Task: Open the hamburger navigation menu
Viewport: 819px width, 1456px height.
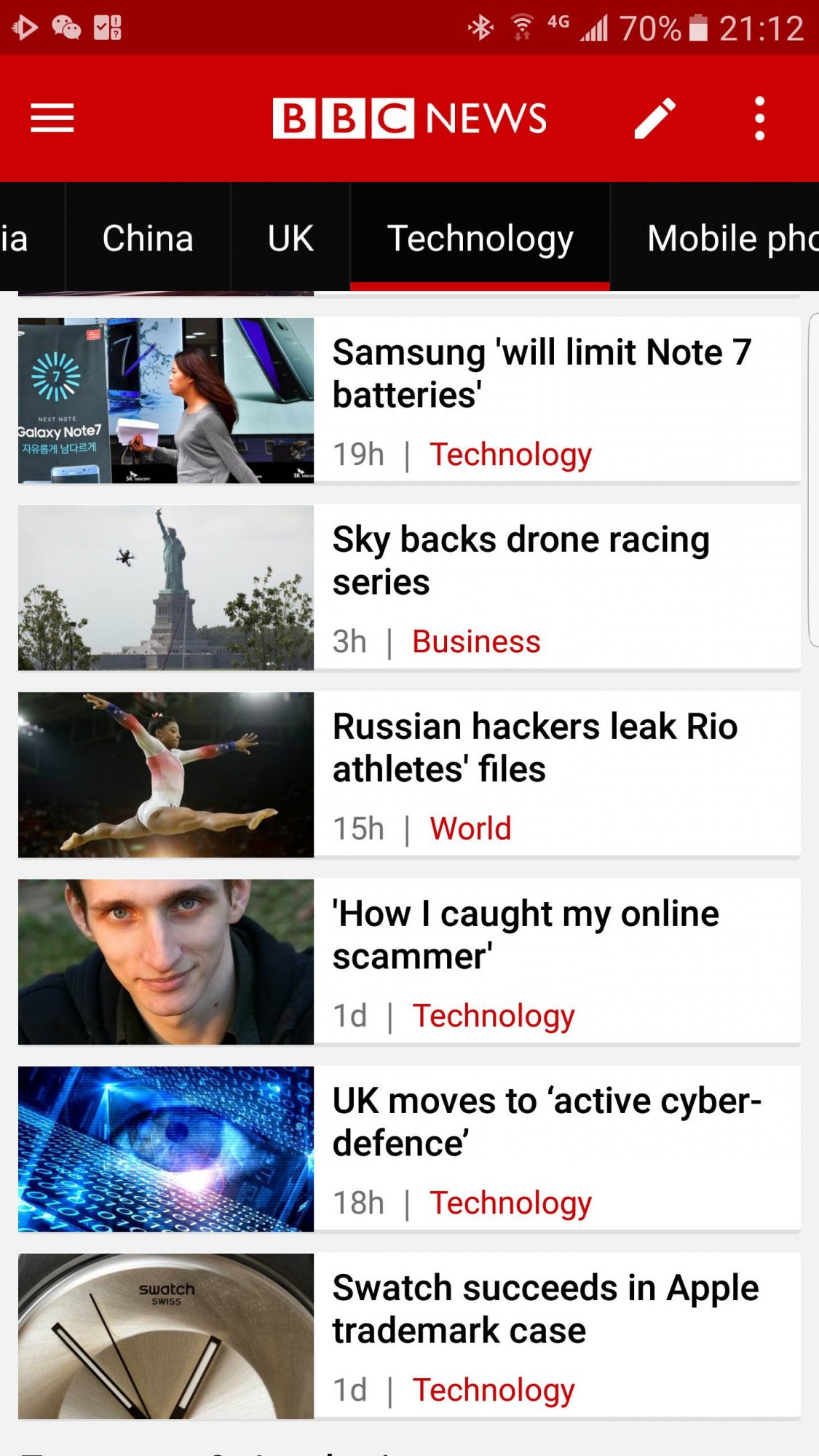Action: [52, 118]
